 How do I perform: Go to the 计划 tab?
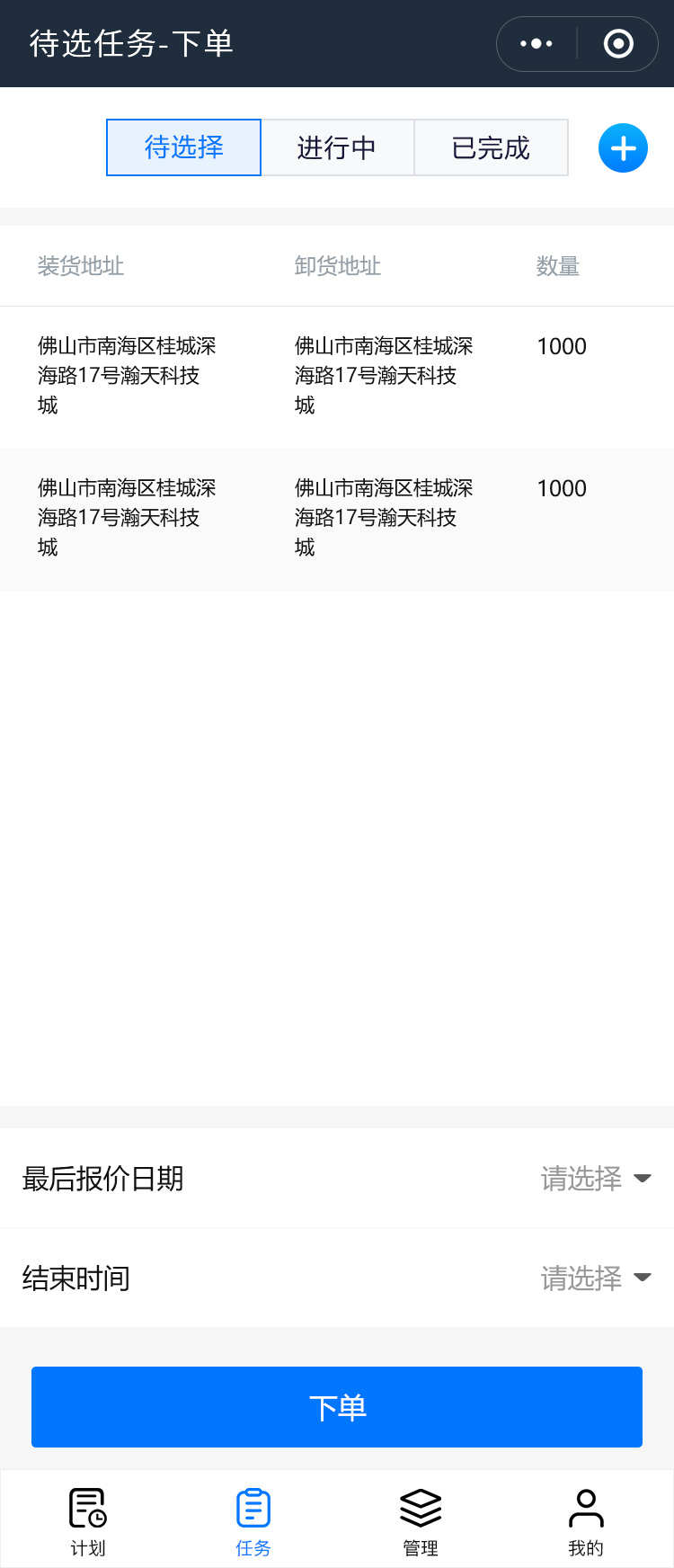pyautogui.click(x=88, y=1521)
